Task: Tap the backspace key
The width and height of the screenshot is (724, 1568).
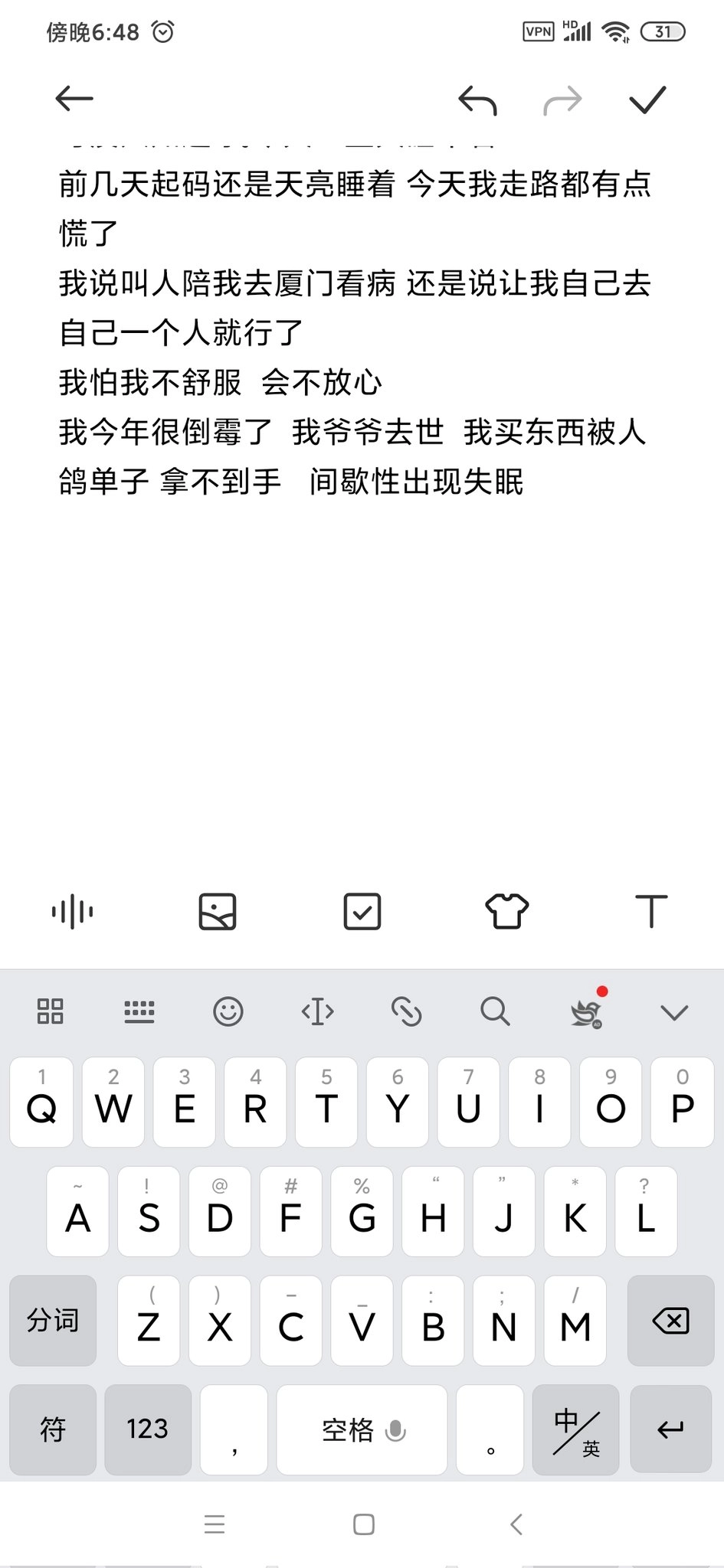Action: 671,1320
